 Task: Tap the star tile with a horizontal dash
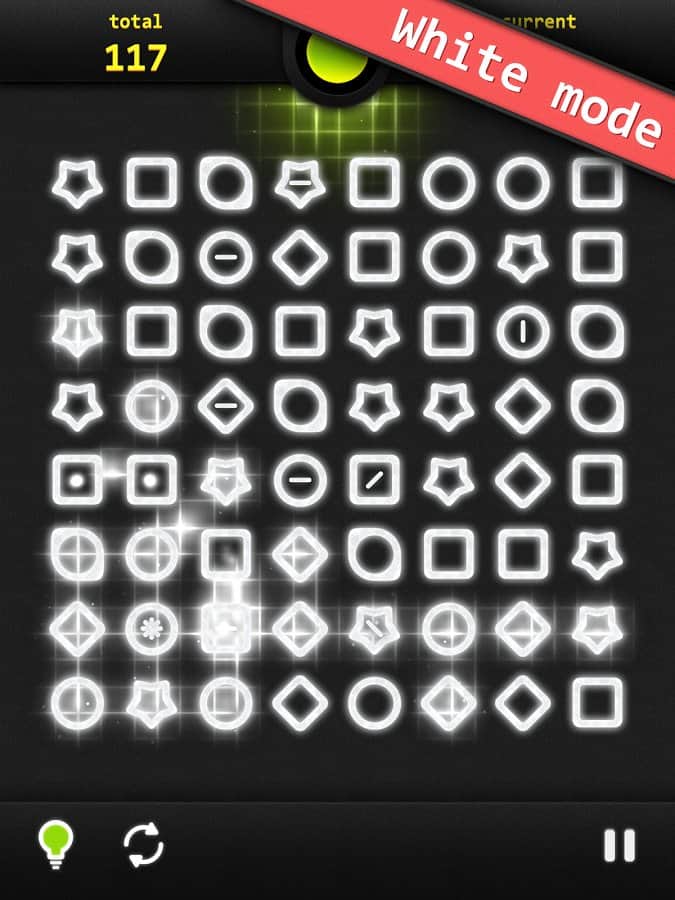300,184
